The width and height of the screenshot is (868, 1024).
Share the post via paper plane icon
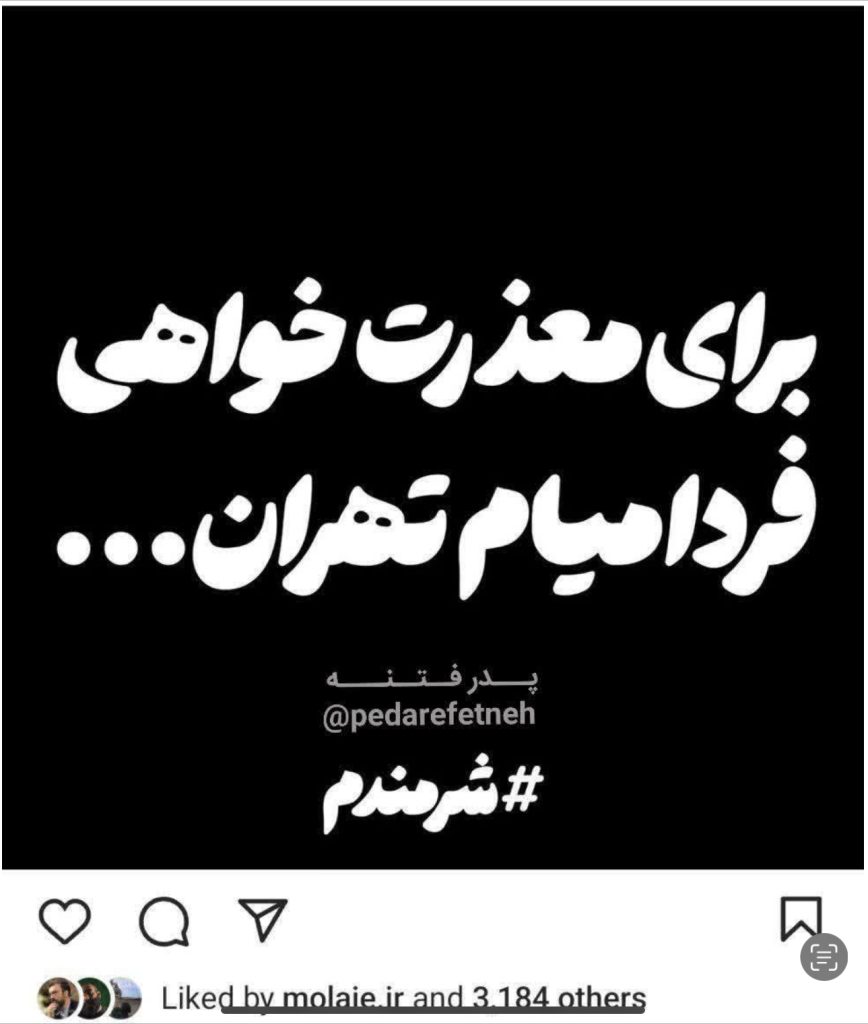coord(262,919)
